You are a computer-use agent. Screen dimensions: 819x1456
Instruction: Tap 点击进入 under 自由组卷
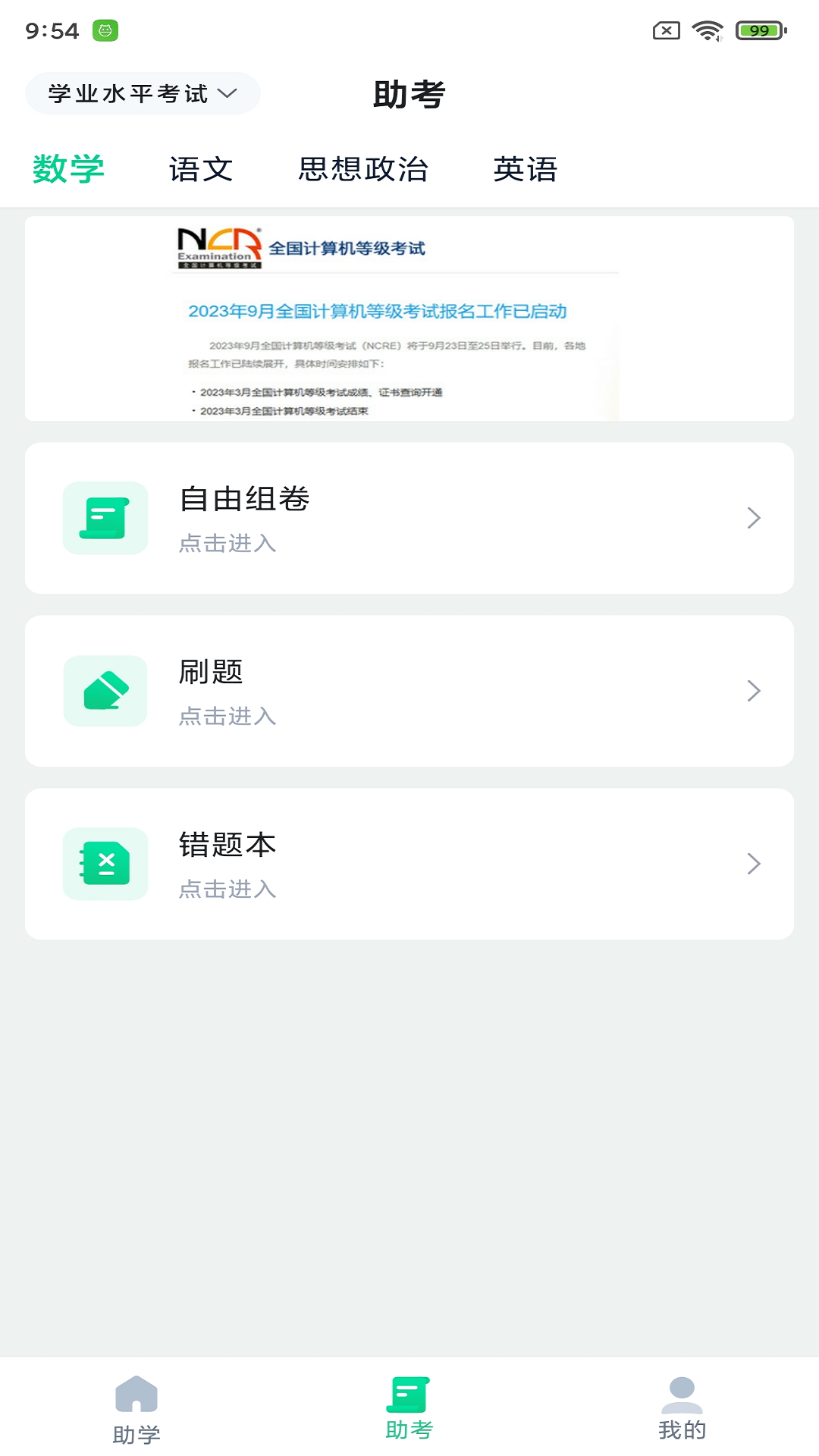227,544
